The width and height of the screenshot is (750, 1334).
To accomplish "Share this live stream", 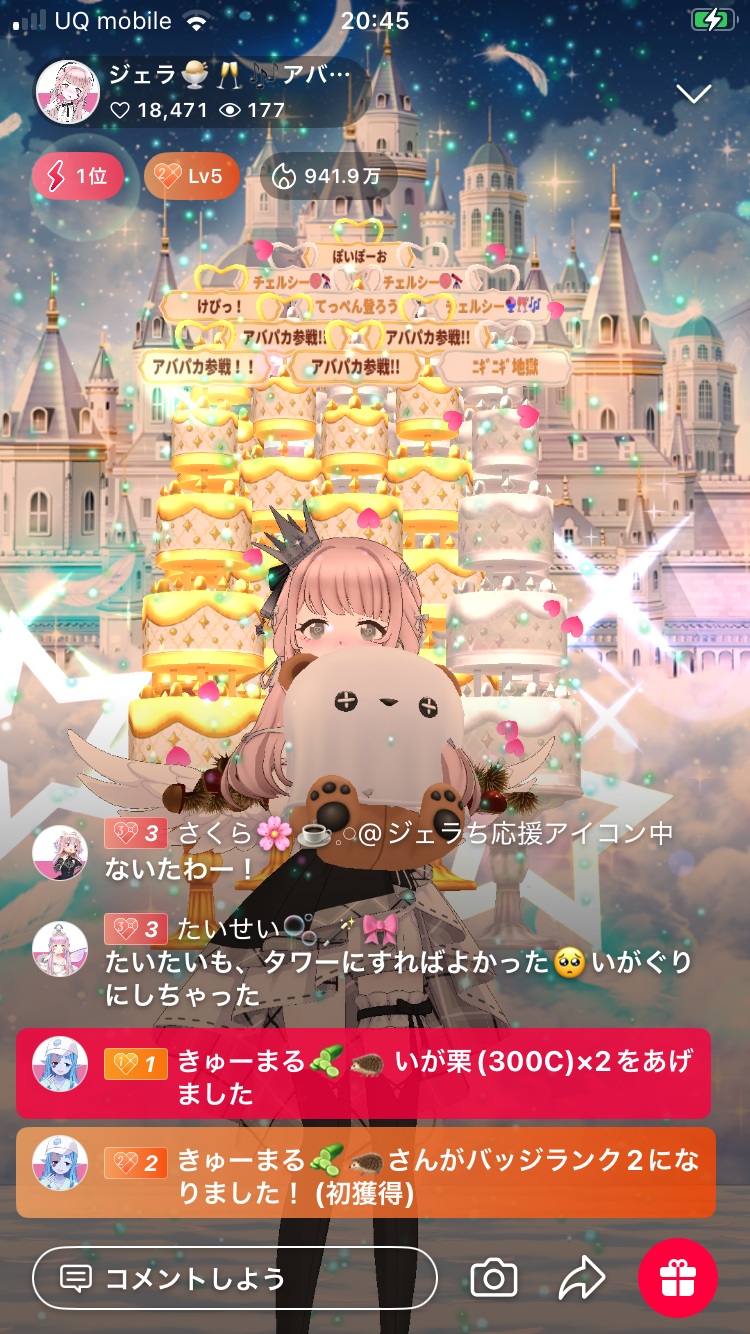I will [x=582, y=1277].
